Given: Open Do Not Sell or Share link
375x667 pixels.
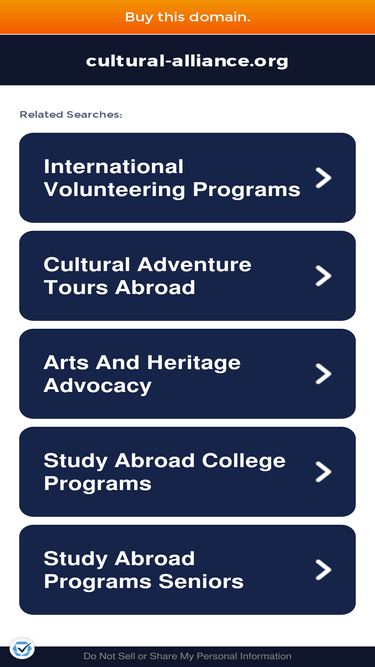Looking at the screenshot, I should click(x=188, y=656).
